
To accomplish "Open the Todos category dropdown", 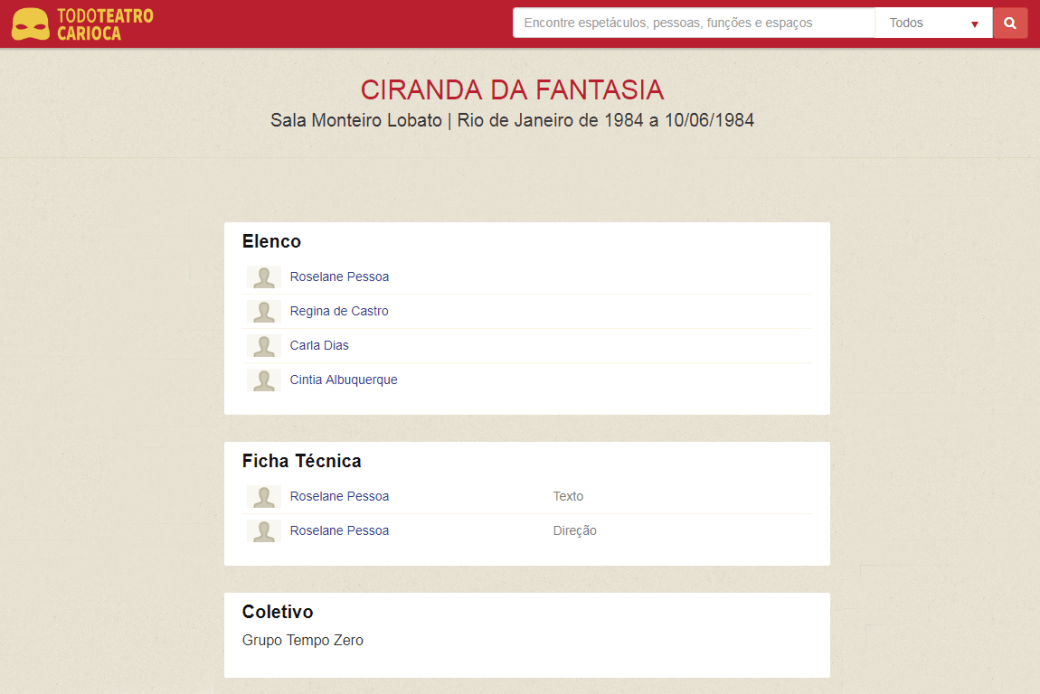I will pyautogui.click(x=933, y=23).
